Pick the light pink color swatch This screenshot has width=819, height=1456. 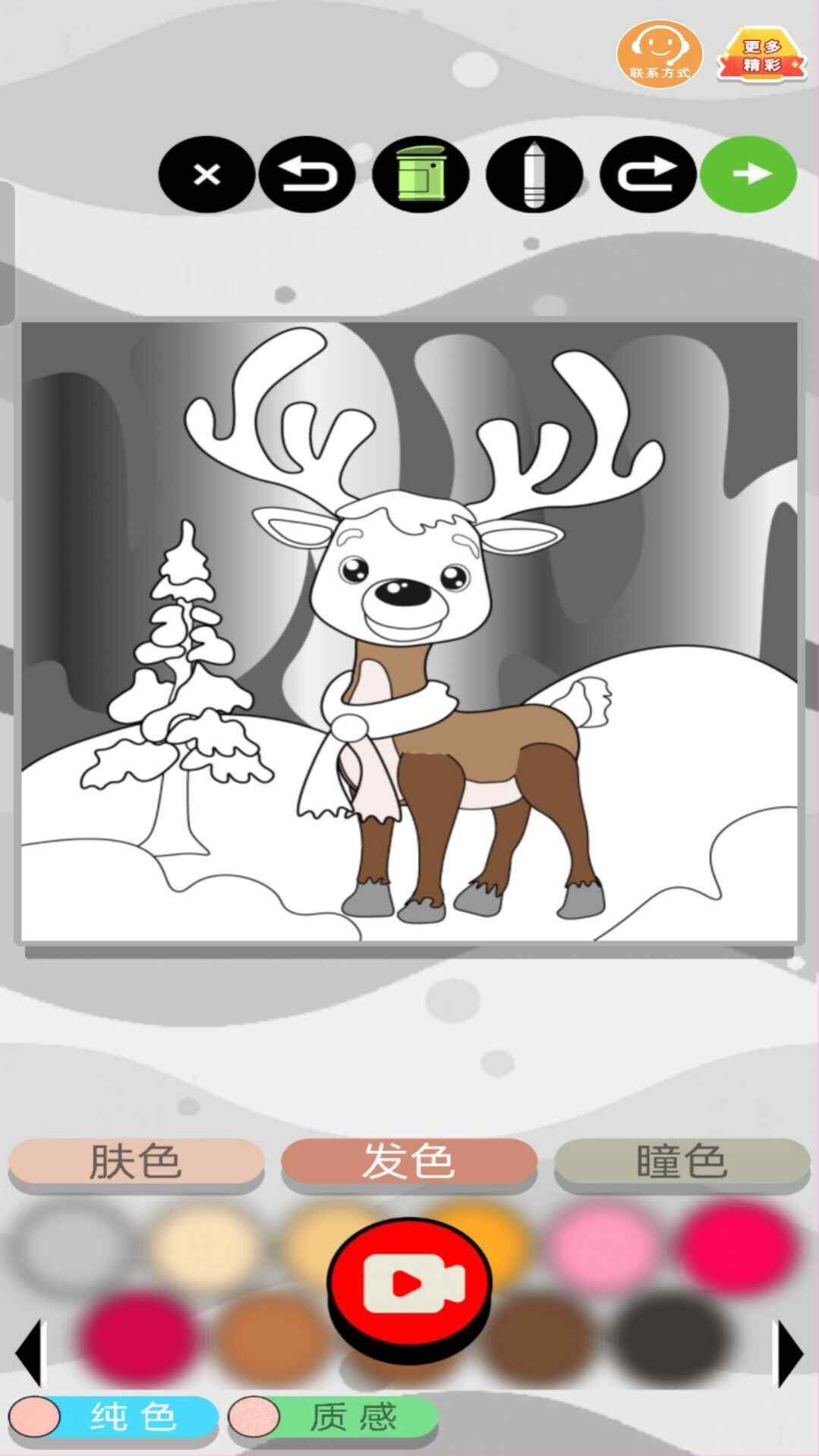pos(603,1247)
